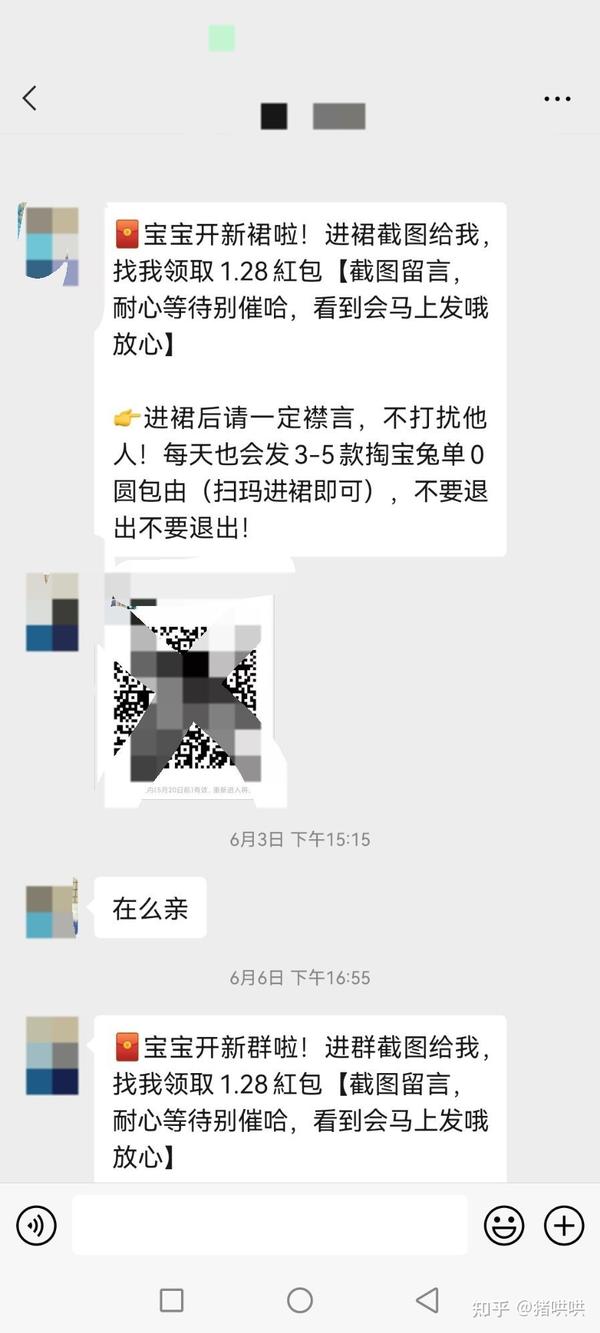
Task: Tap the system home button
Action: (x=300, y=1300)
